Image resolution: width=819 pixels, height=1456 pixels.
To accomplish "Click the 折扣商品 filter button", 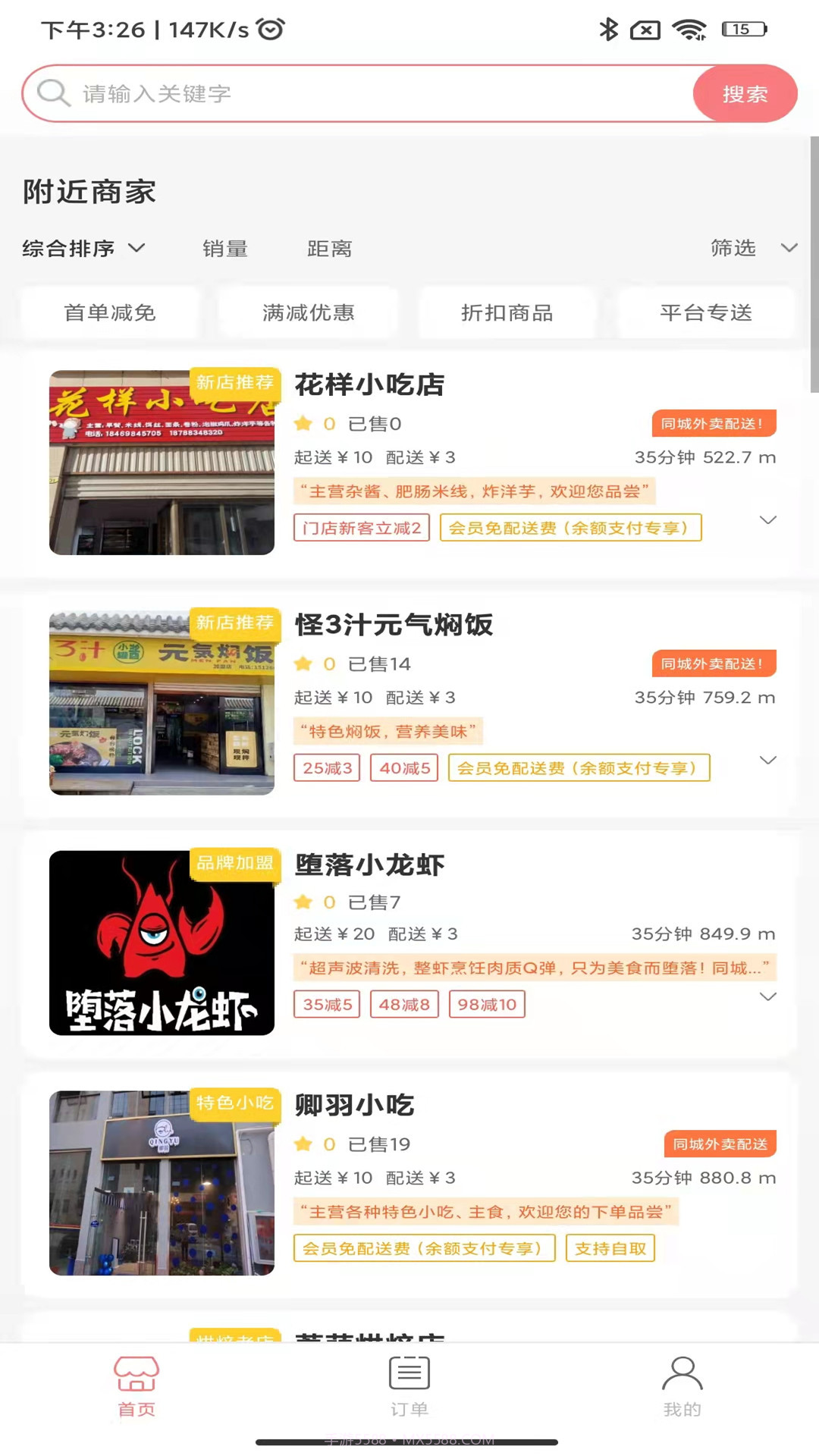I will (507, 313).
